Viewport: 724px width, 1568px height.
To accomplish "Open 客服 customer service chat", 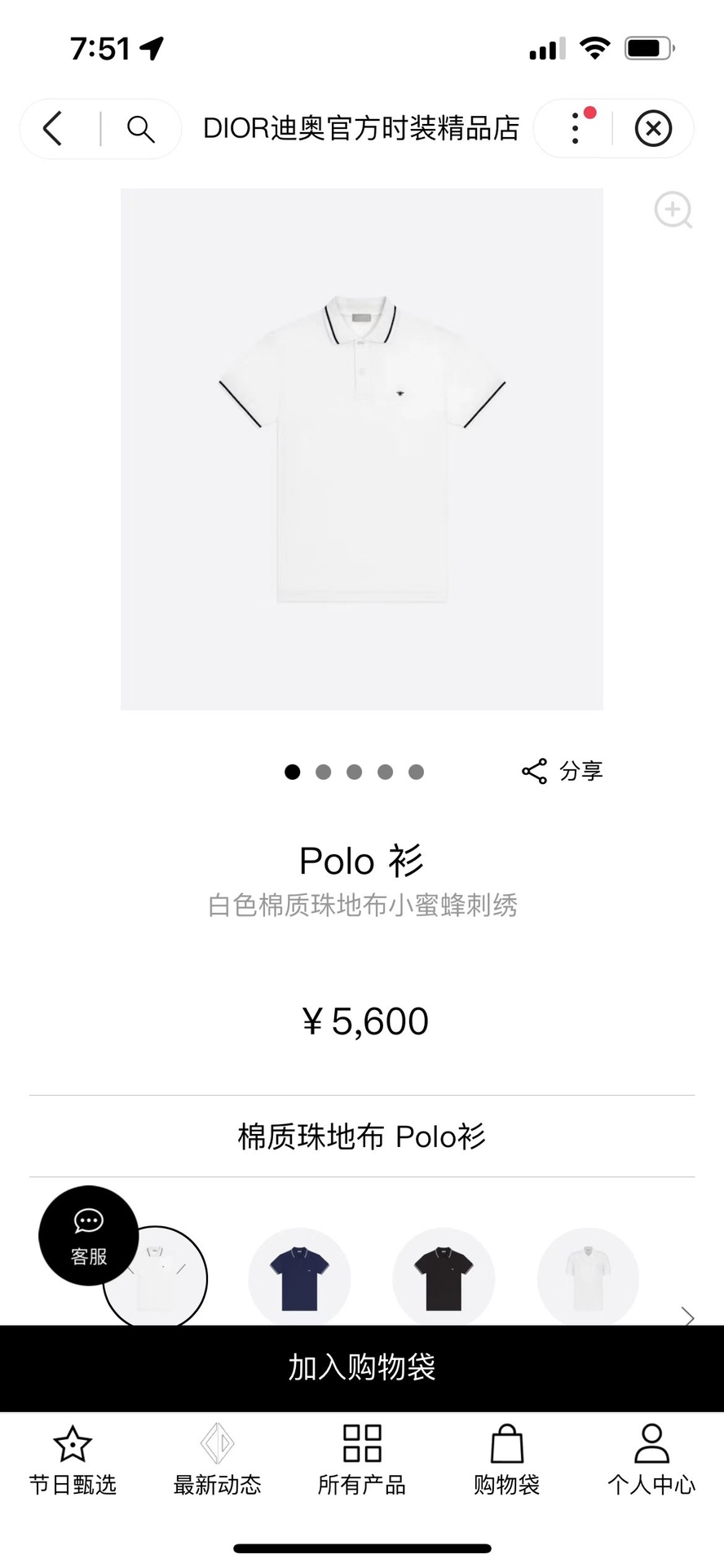I will click(x=88, y=1235).
